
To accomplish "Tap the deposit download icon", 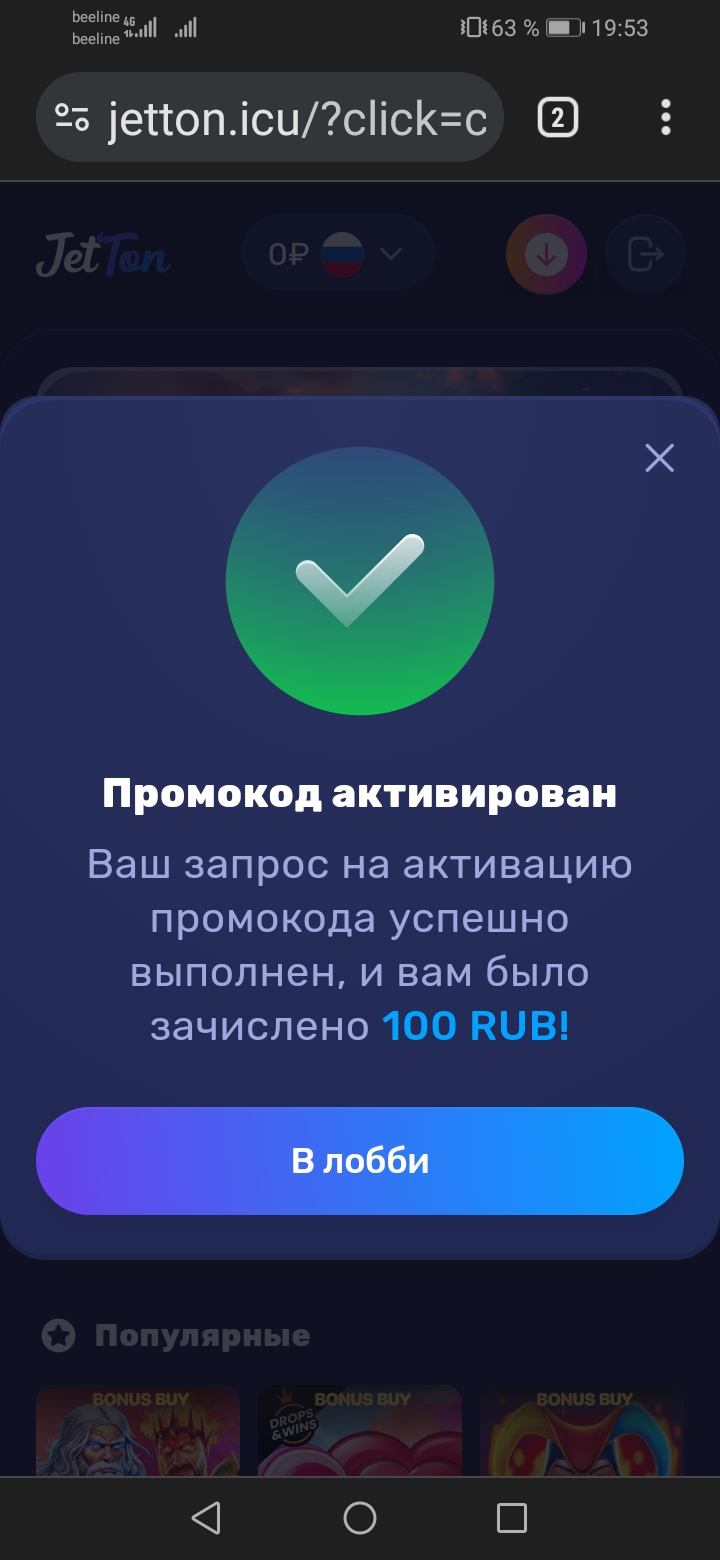I will [545, 255].
